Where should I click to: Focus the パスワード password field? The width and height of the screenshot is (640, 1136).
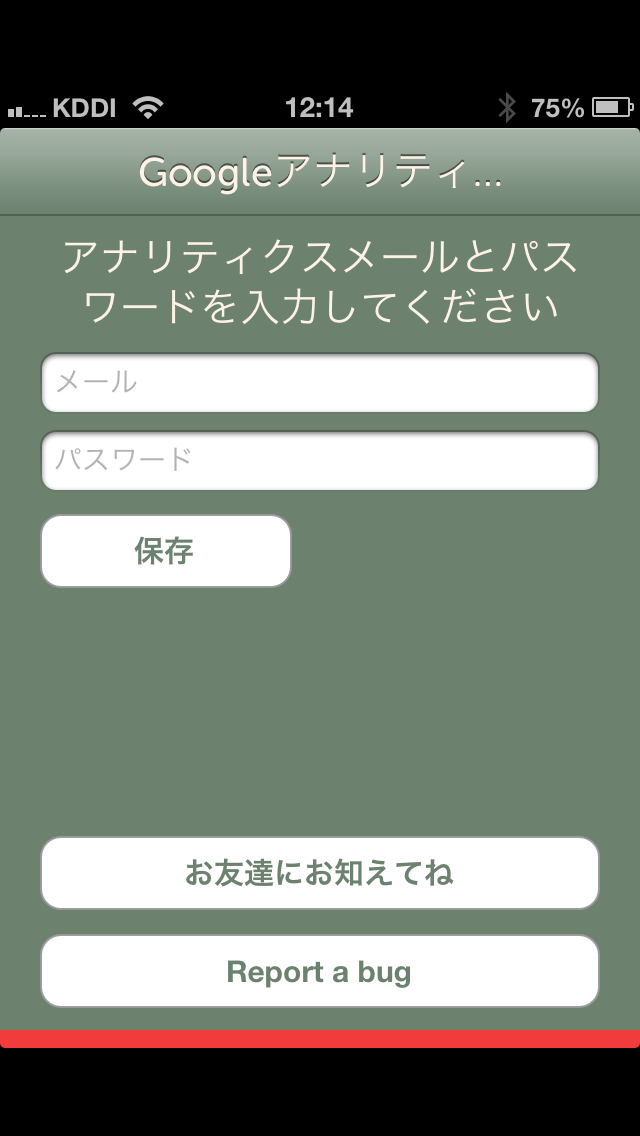tap(319, 460)
